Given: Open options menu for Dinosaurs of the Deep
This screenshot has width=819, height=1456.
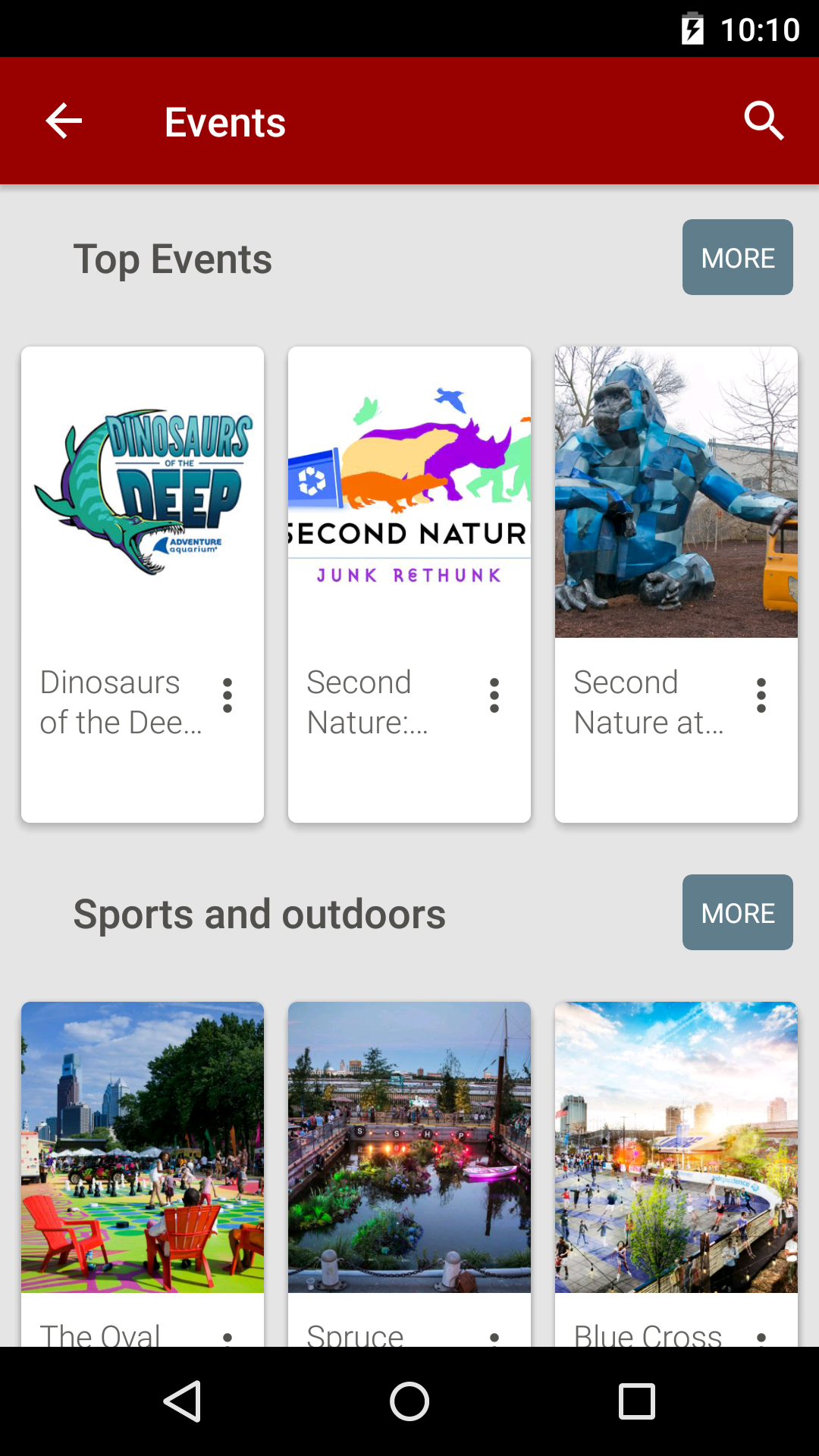Looking at the screenshot, I should [227, 695].
